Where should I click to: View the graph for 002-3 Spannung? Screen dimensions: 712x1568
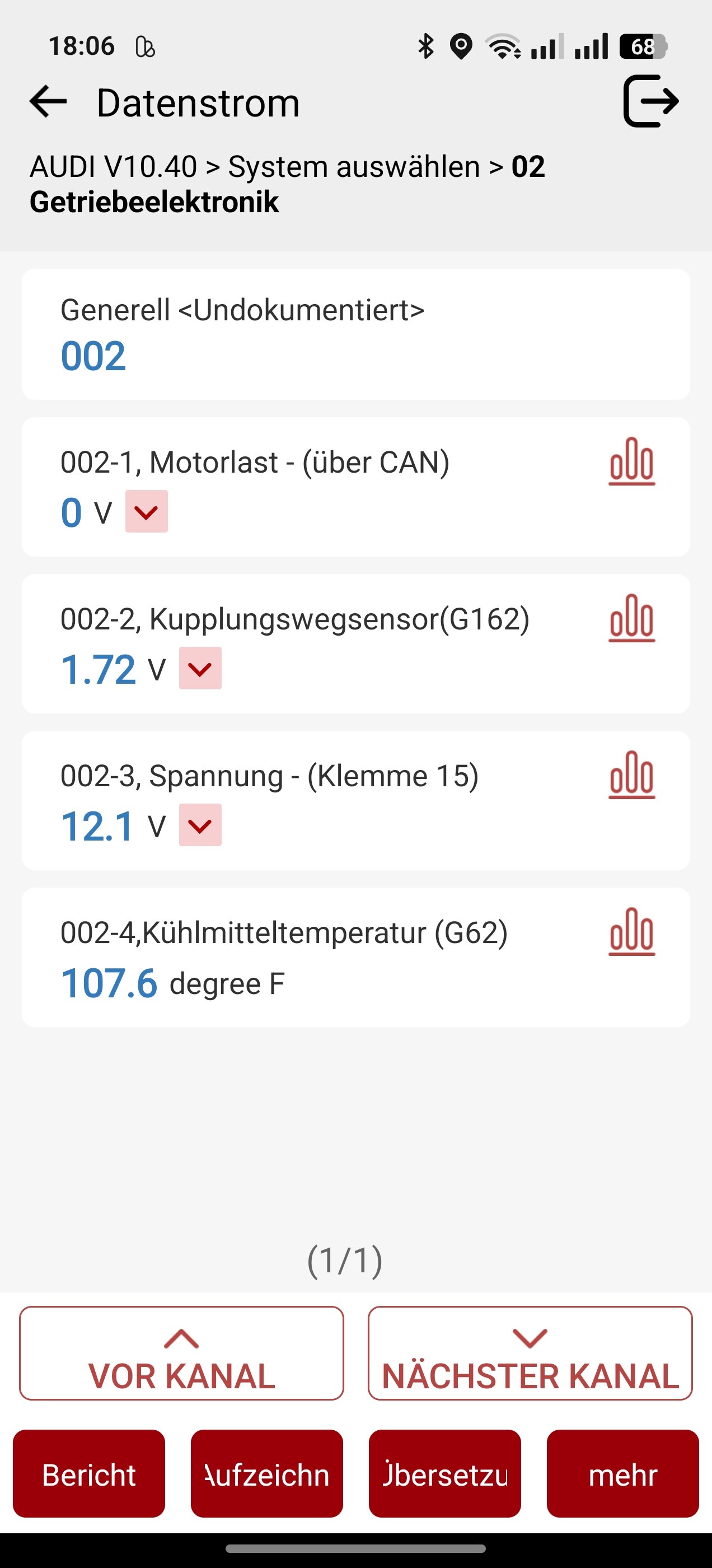[x=631, y=775]
